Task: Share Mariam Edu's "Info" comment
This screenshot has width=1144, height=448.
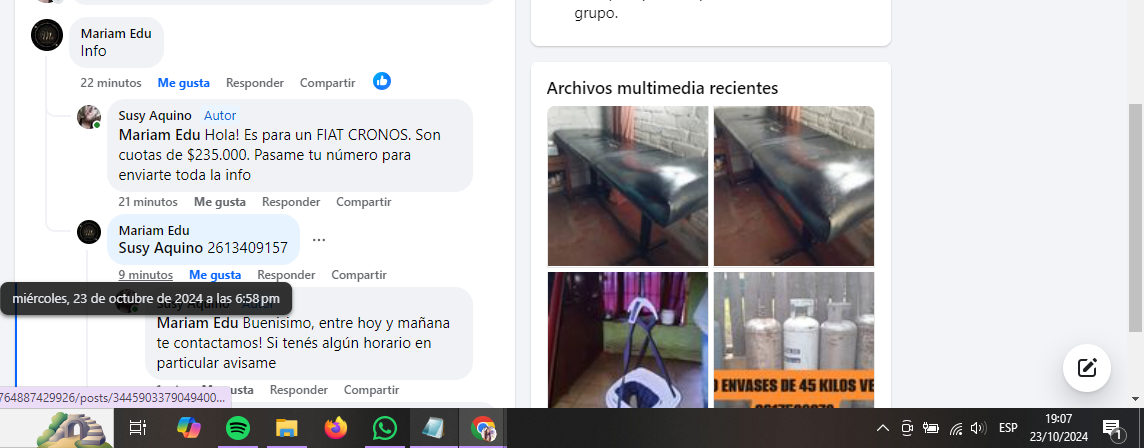Action: point(327,83)
